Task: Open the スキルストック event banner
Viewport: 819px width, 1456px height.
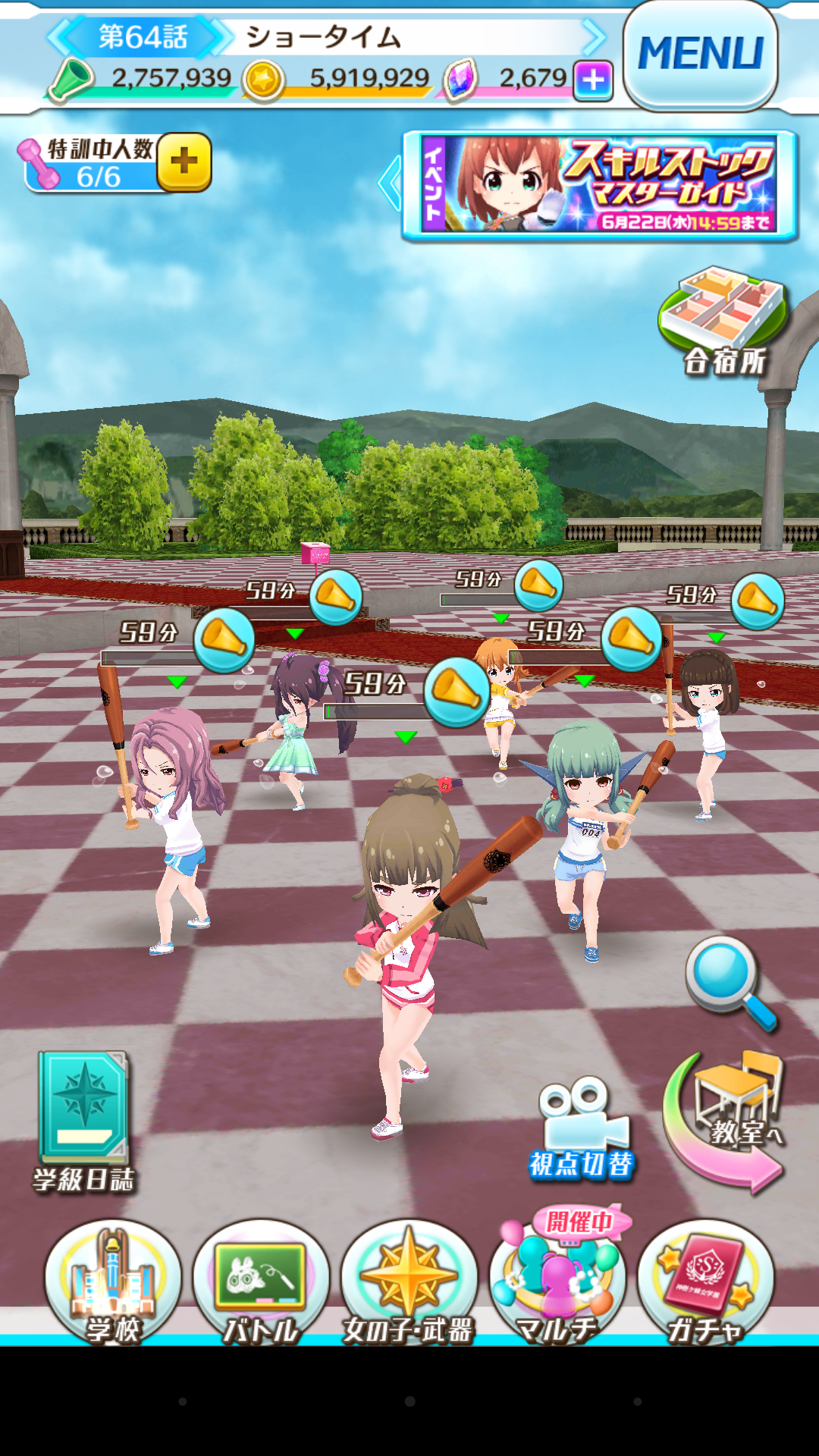Action: tap(599, 184)
